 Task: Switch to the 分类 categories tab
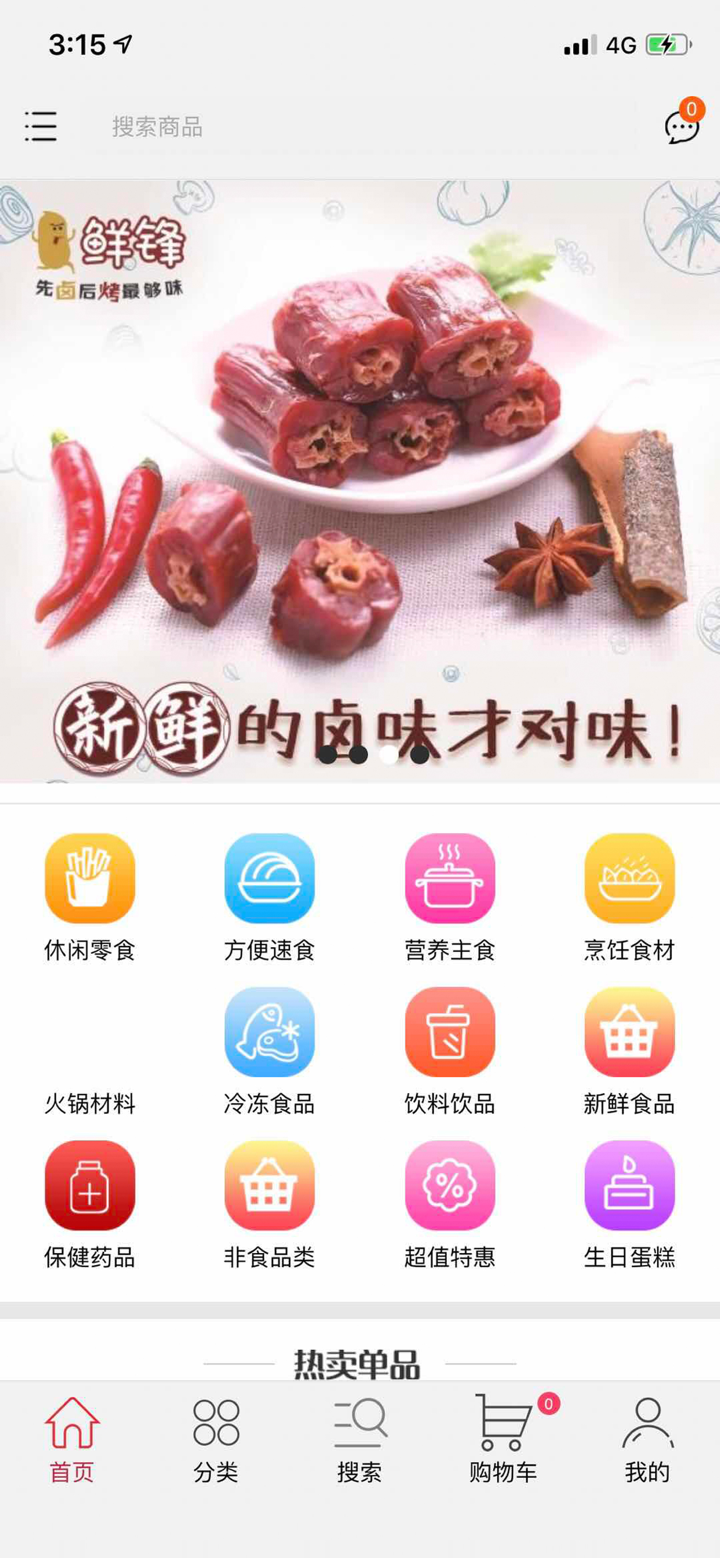point(215,1440)
